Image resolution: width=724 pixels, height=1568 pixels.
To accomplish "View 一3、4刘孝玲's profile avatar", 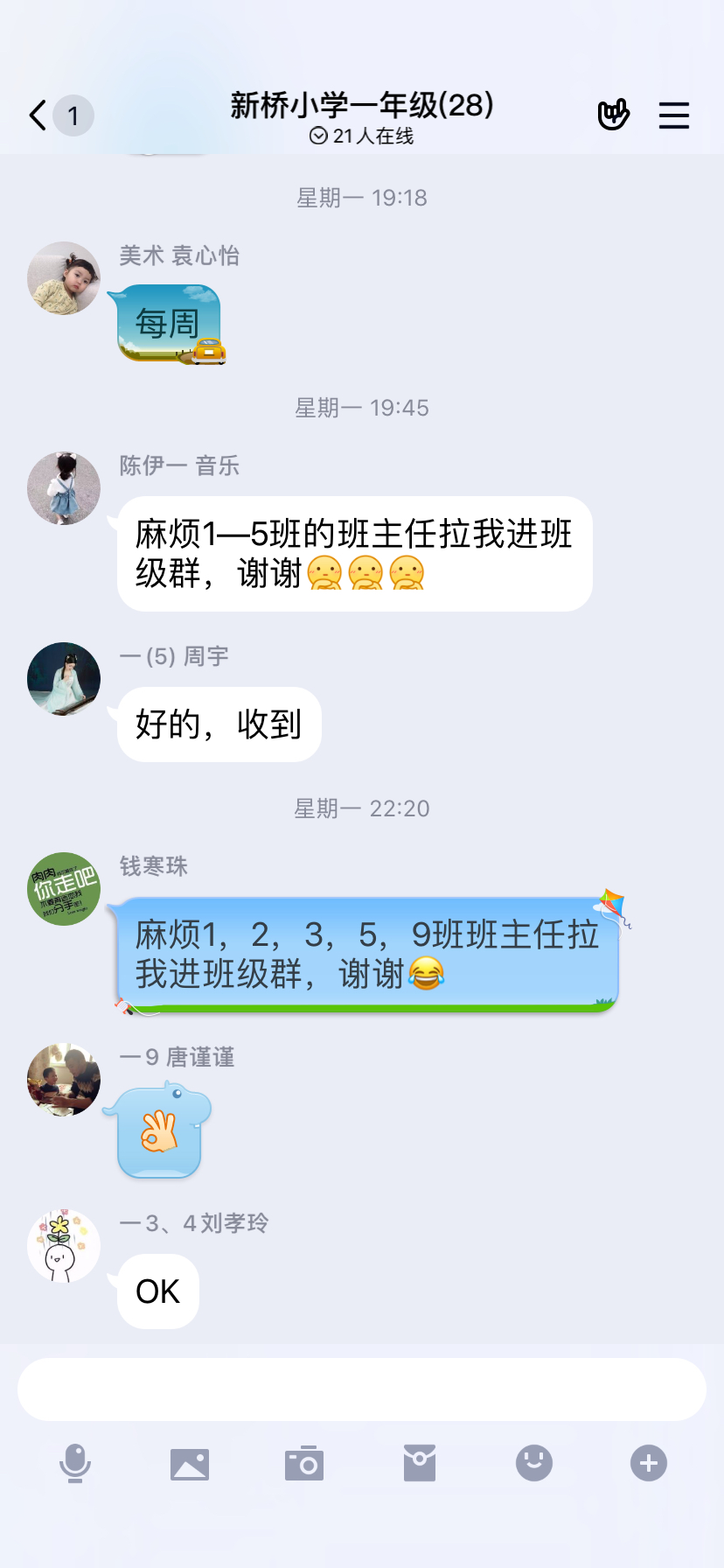I will (x=64, y=1246).
